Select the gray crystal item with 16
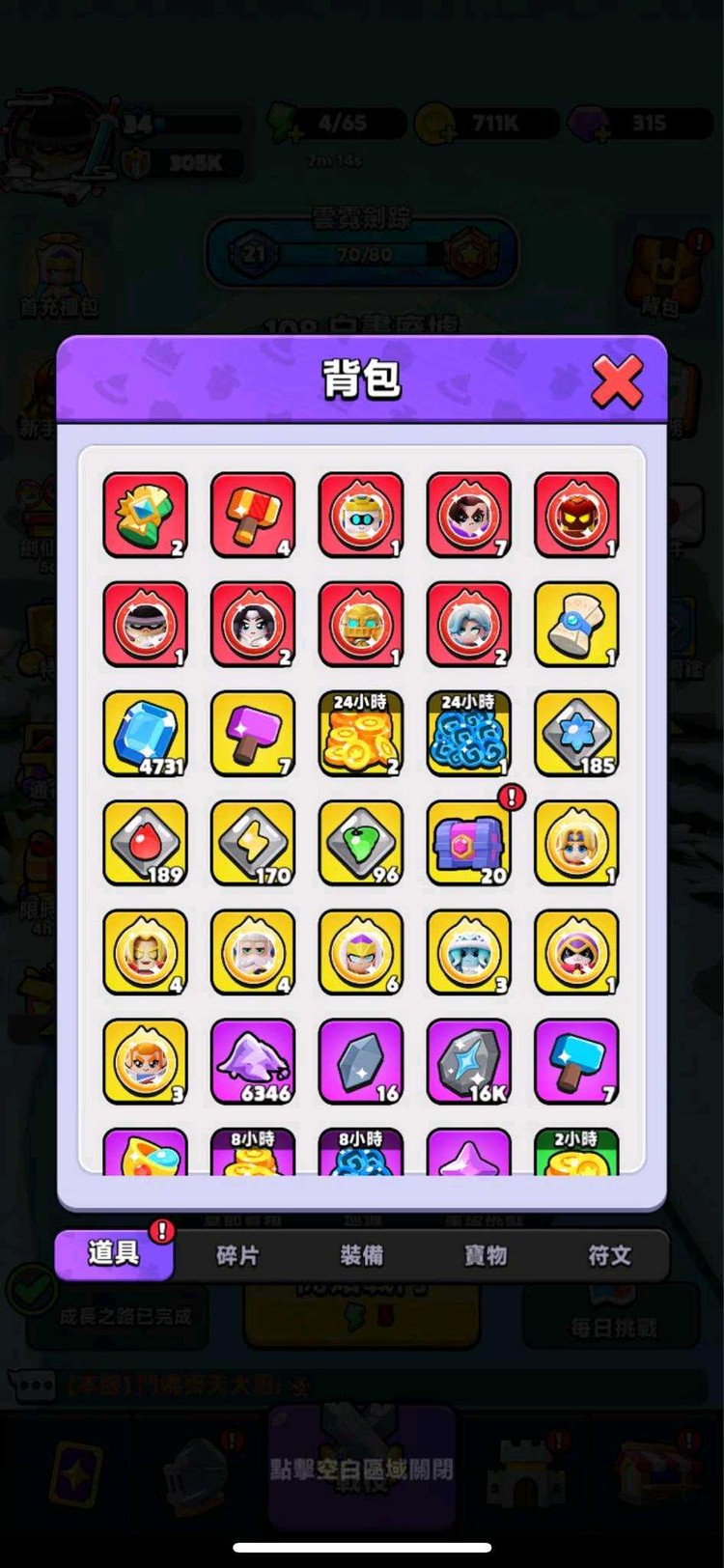This screenshot has width=724, height=1568. 361,1061
